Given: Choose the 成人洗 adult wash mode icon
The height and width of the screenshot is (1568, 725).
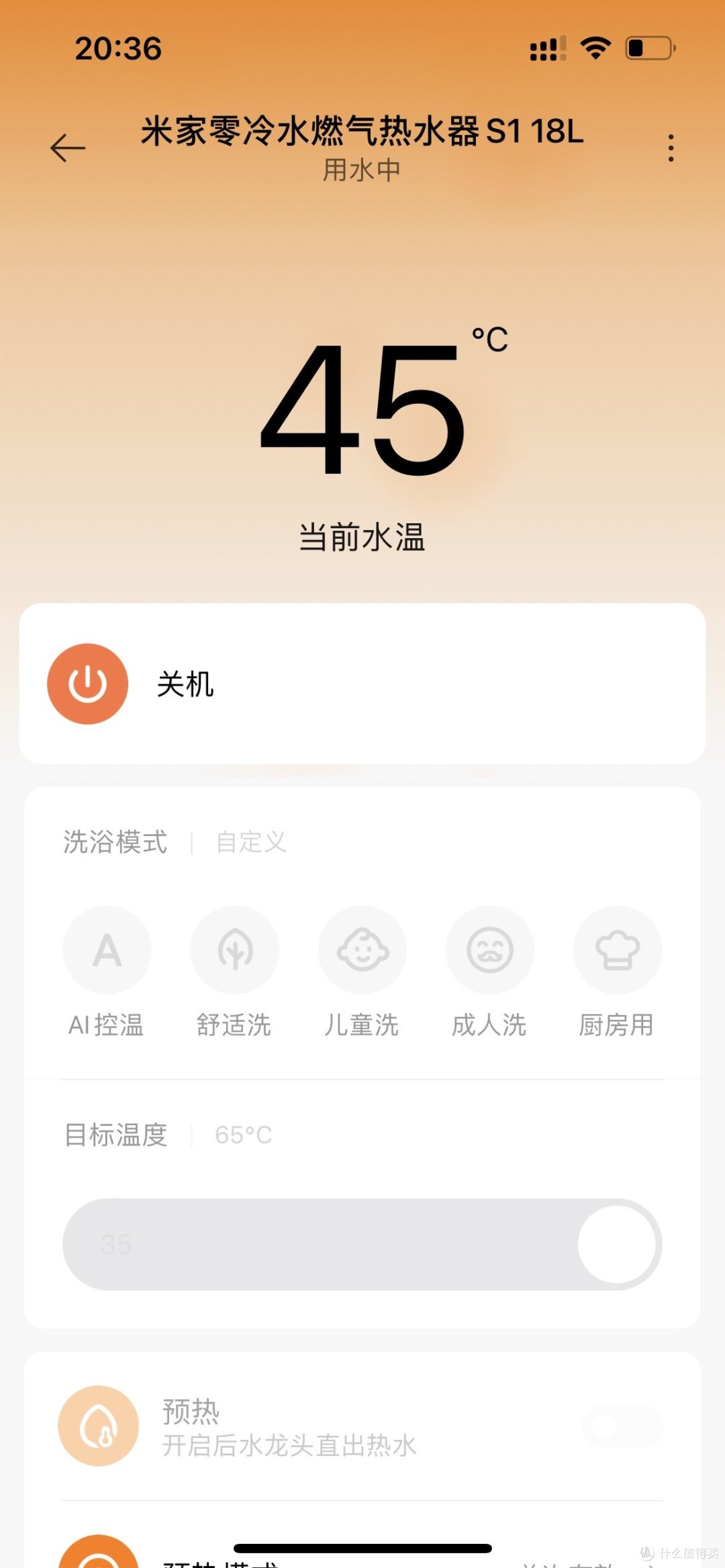Looking at the screenshot, I should tap(490, 949).
